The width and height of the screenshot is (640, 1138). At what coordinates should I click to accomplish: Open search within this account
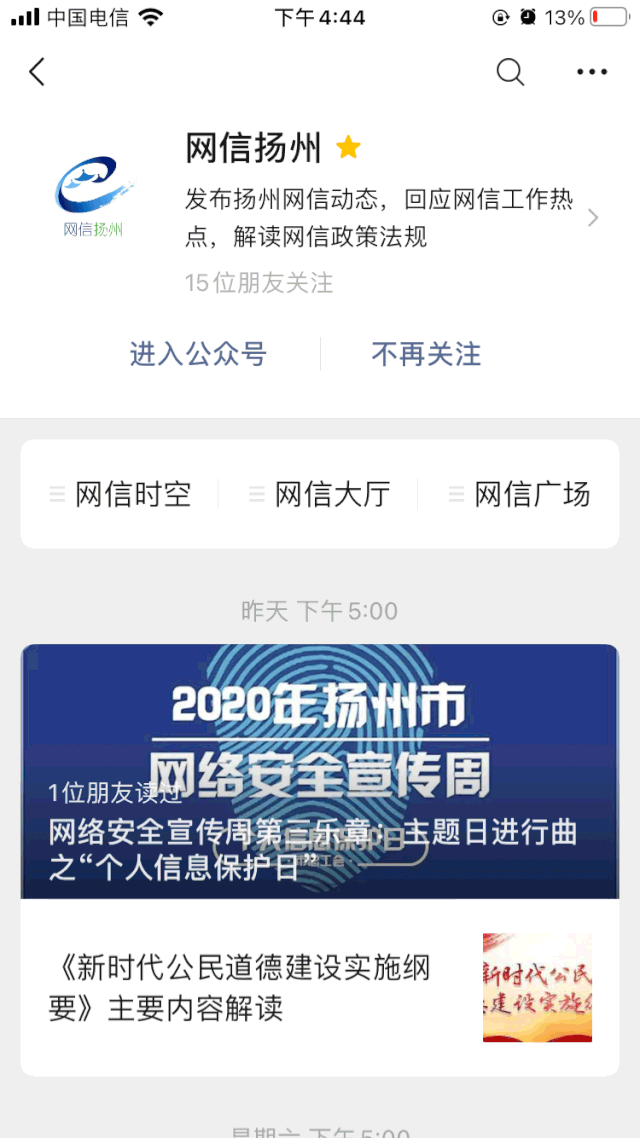click(510, 72)
